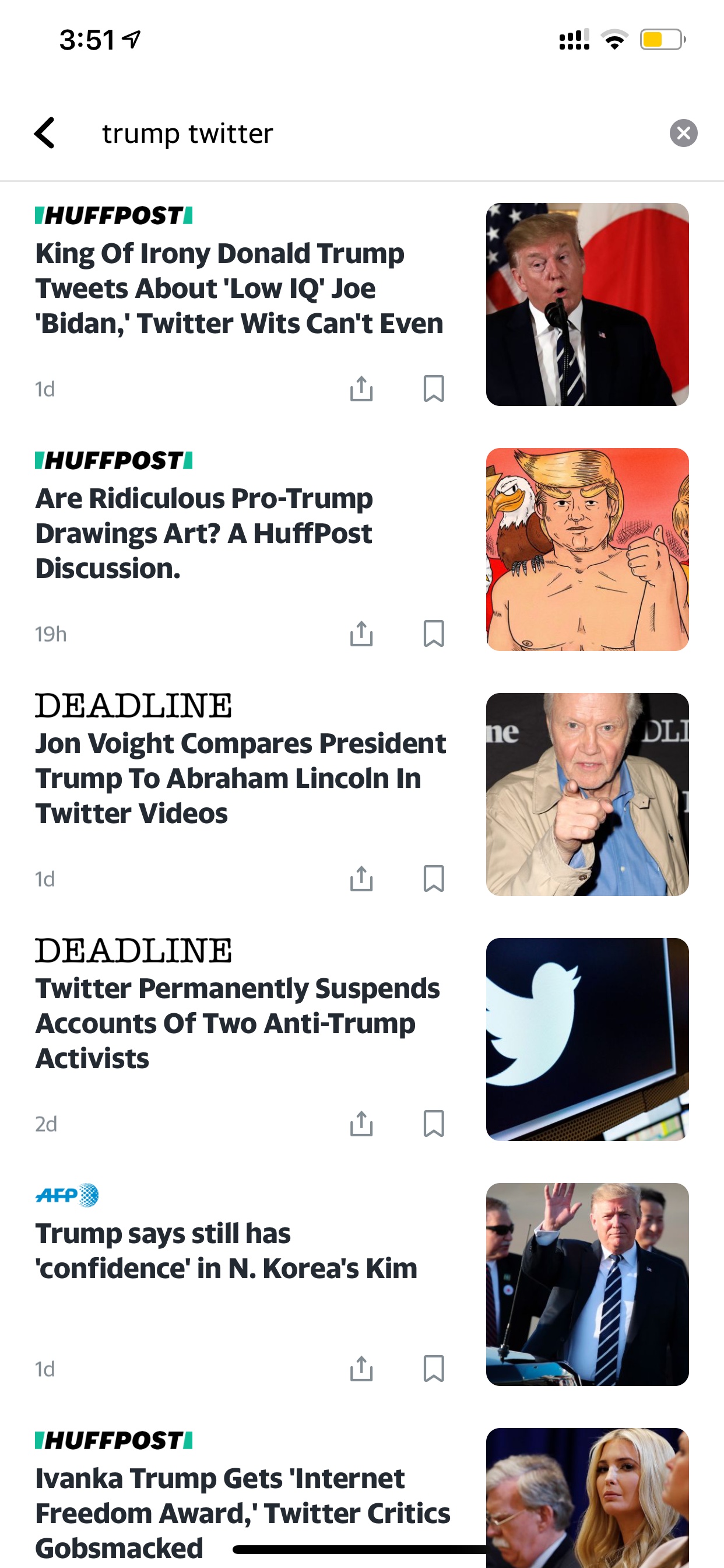
Task: Open the AFP N. Korea's Kim article
Action: pyautogui.click(x=226, y=1251)
